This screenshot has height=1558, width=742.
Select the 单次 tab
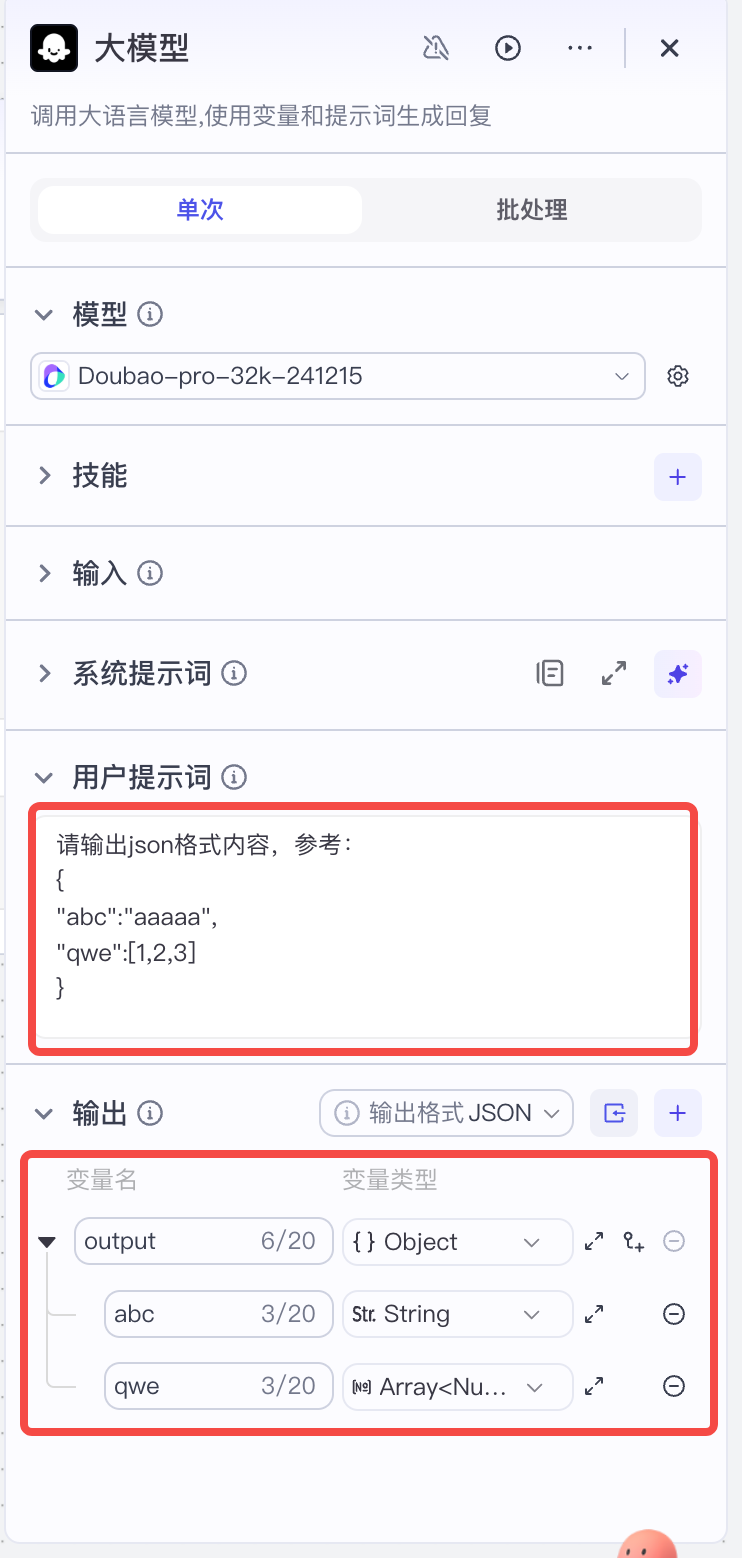(x=200, y=210)
